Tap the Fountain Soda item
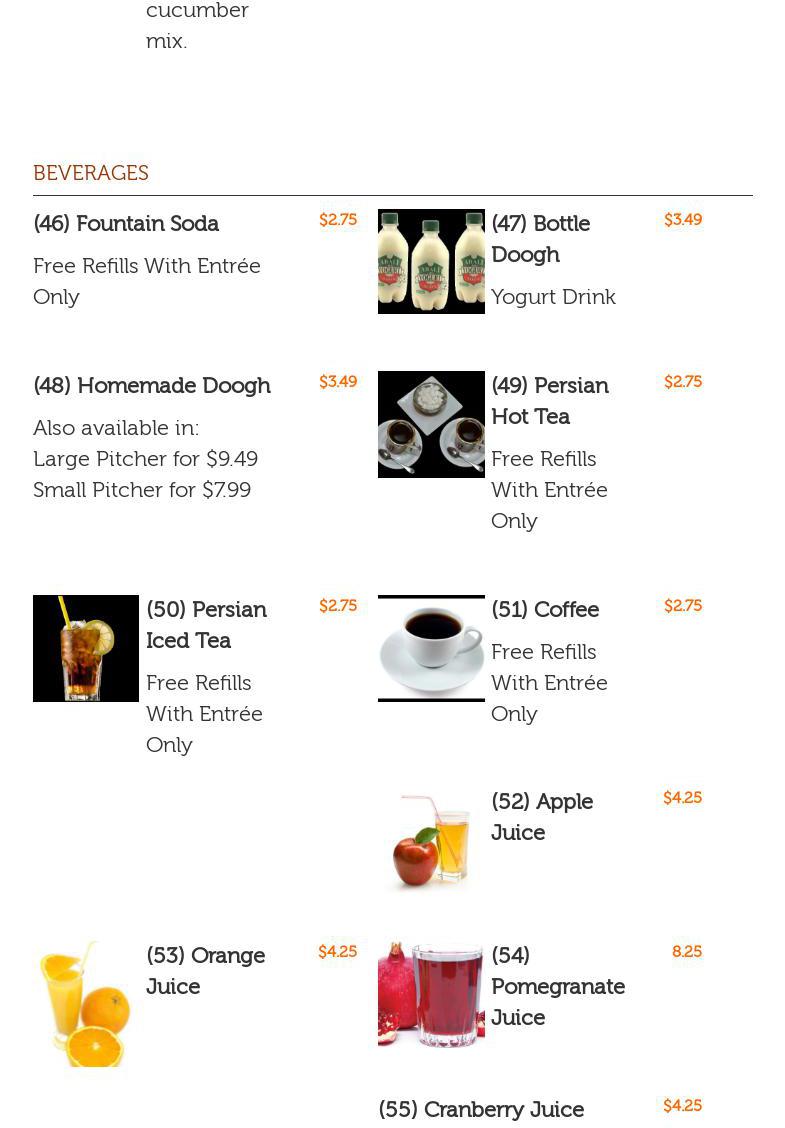This screenshot has height=1128, width=785. [x=126, y=223]
